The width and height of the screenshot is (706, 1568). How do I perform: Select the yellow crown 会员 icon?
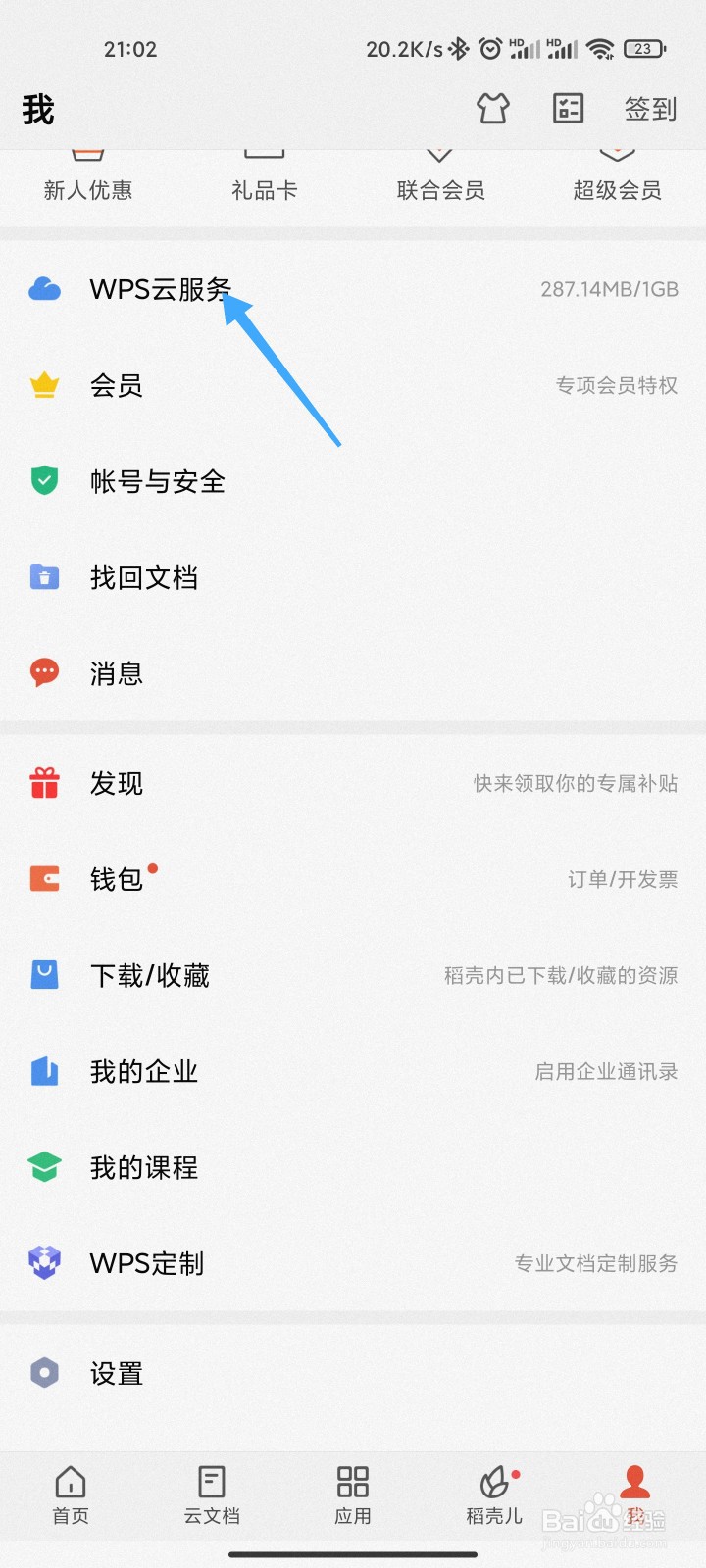point(44,385)
